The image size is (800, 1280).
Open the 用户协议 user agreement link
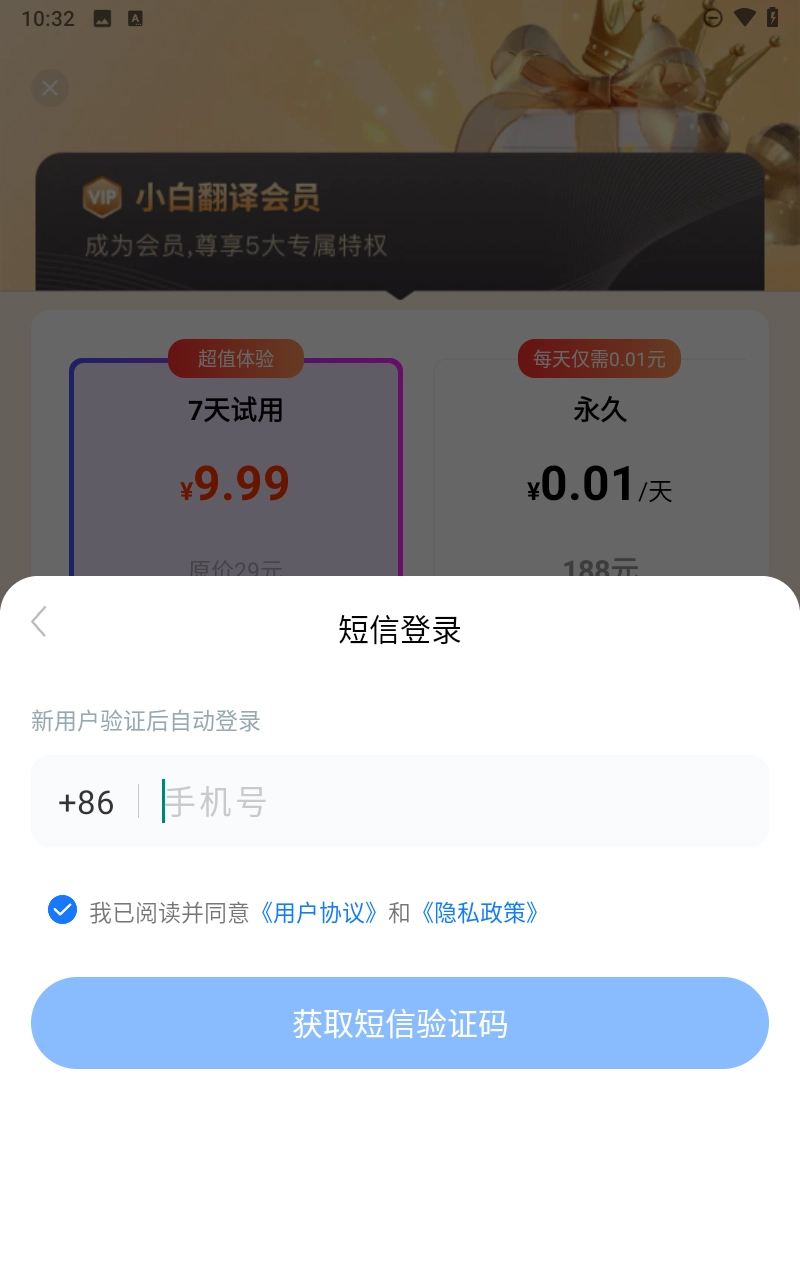(x=318, y=912)
